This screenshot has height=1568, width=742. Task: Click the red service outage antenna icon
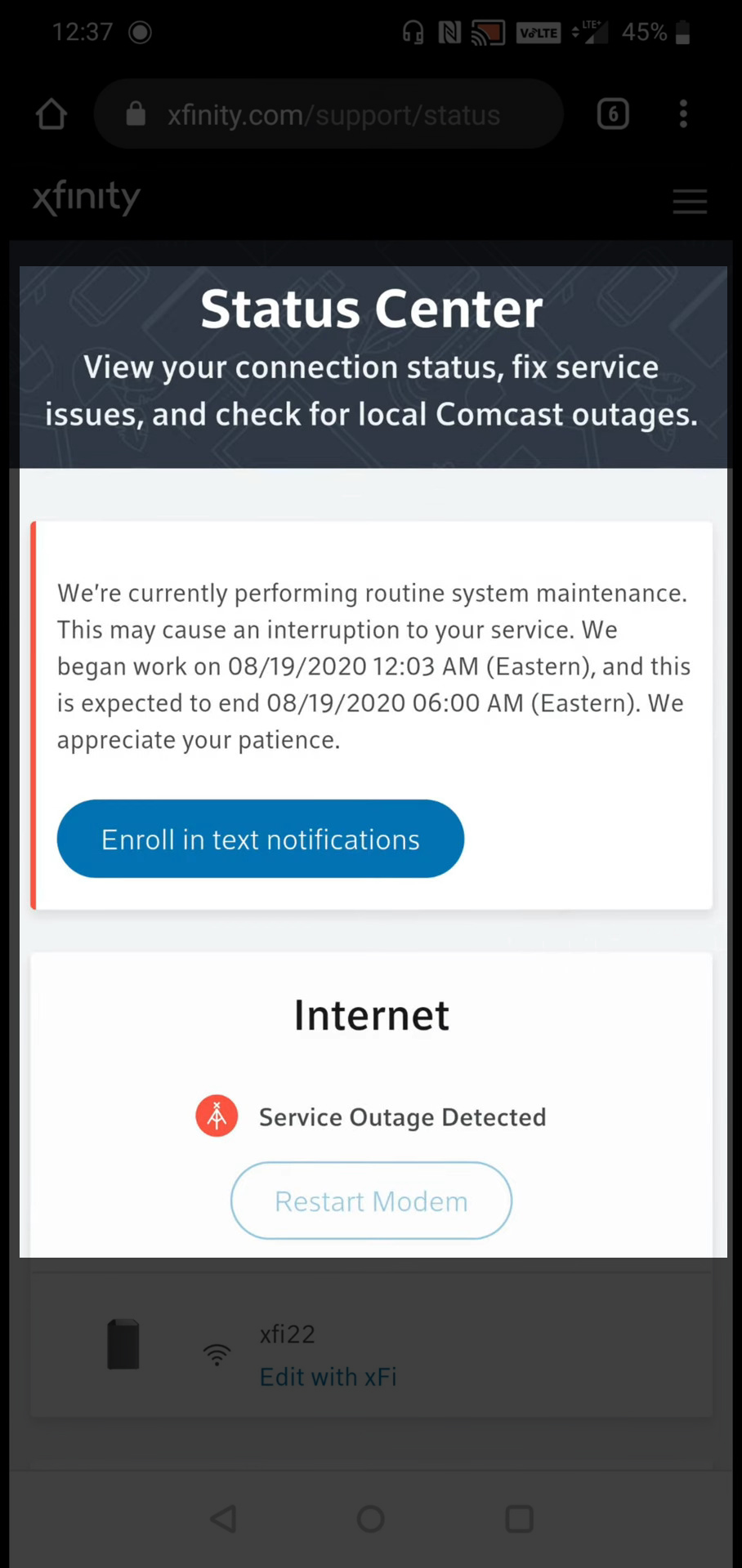pyautogui.click(x=217, y=1116)
